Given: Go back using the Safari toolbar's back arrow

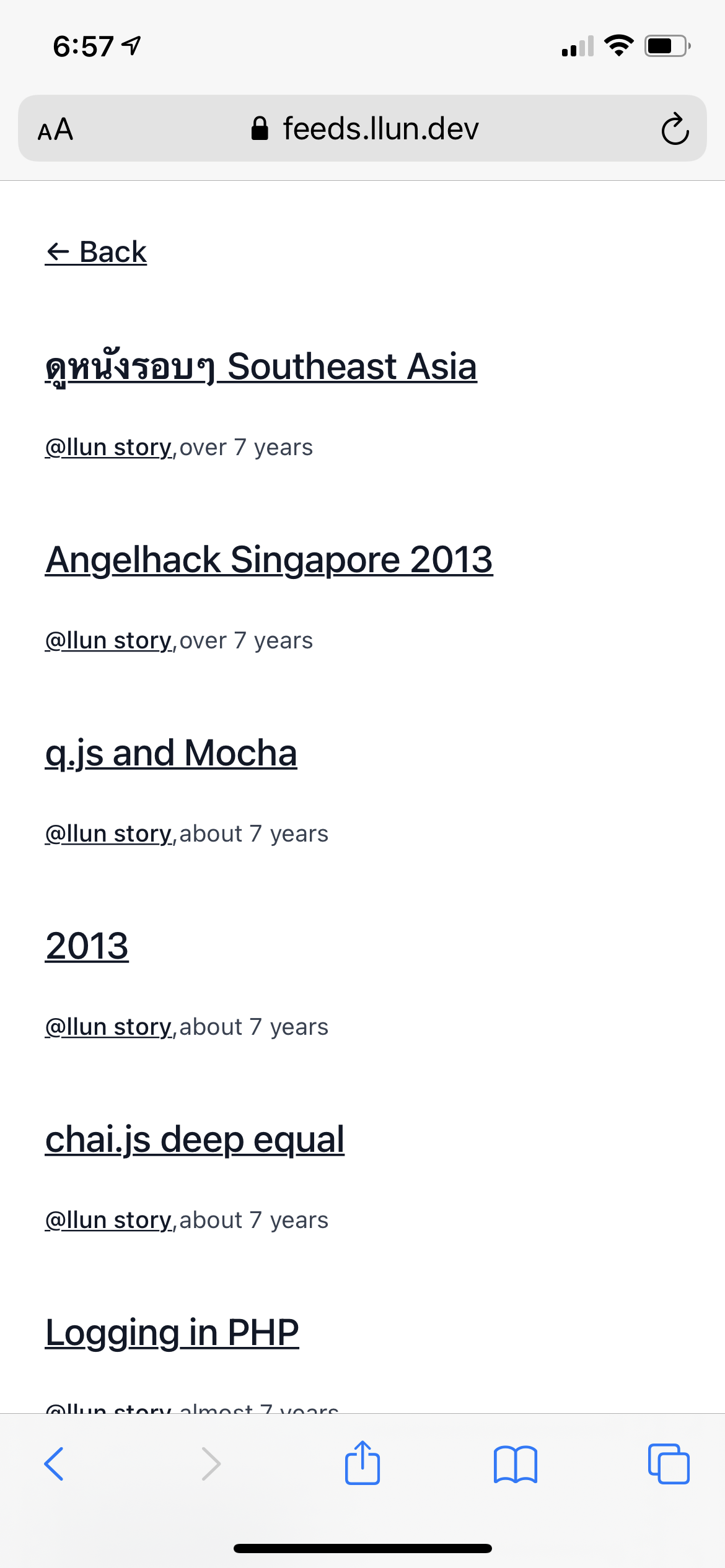Looking at the screenshot, I should 55,1464.
